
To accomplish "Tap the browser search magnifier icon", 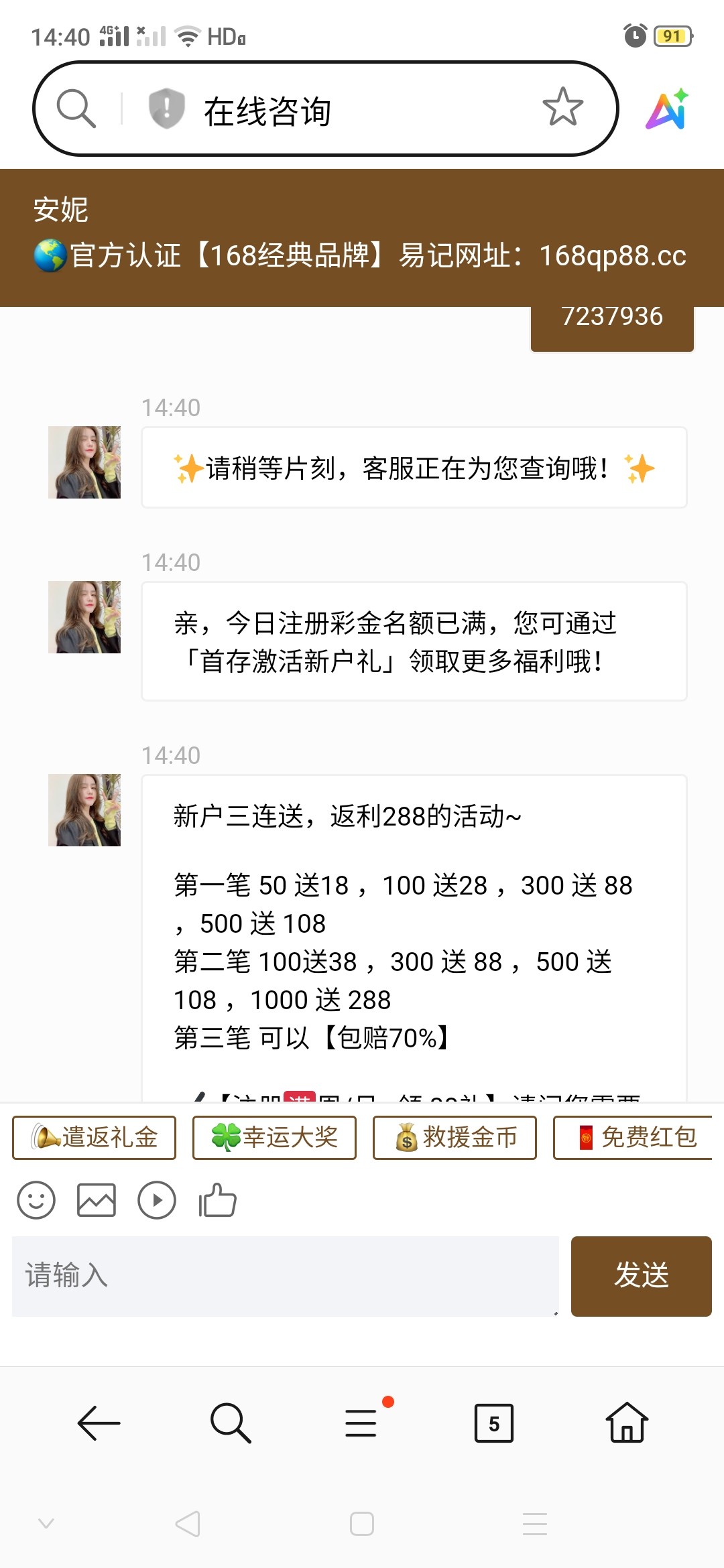I will (76, 108).
